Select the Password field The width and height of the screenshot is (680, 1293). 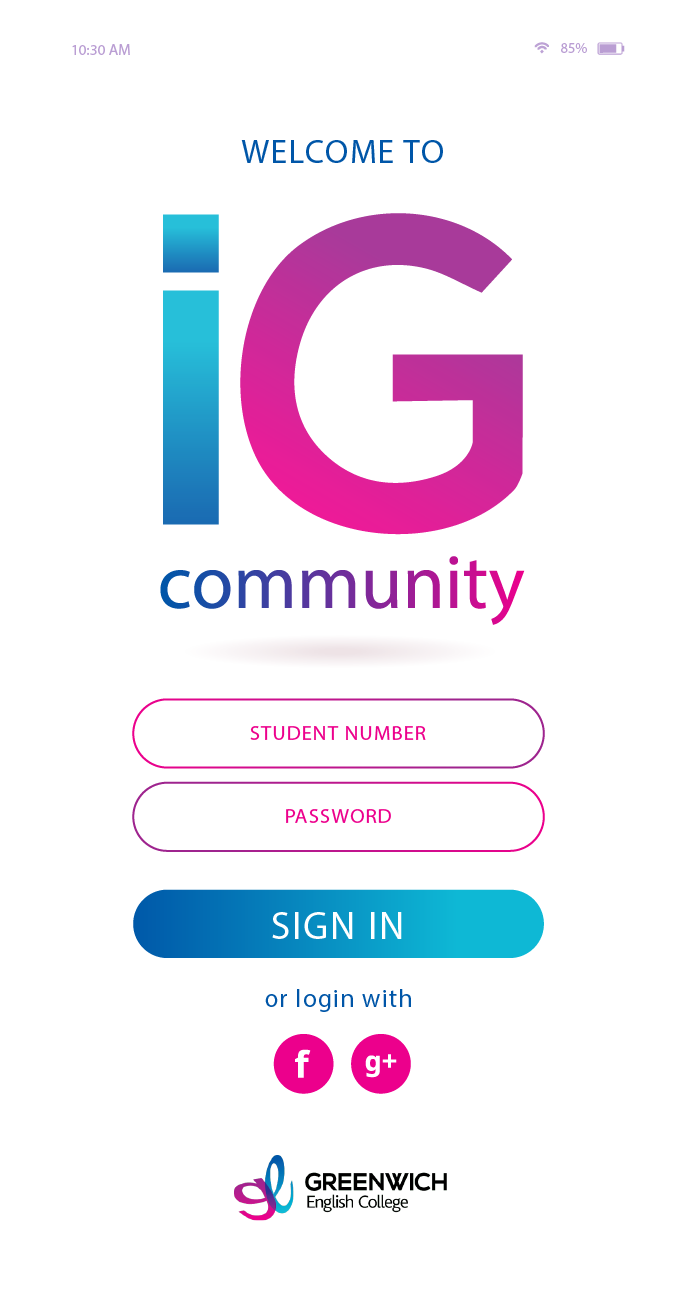click(338, 816)
